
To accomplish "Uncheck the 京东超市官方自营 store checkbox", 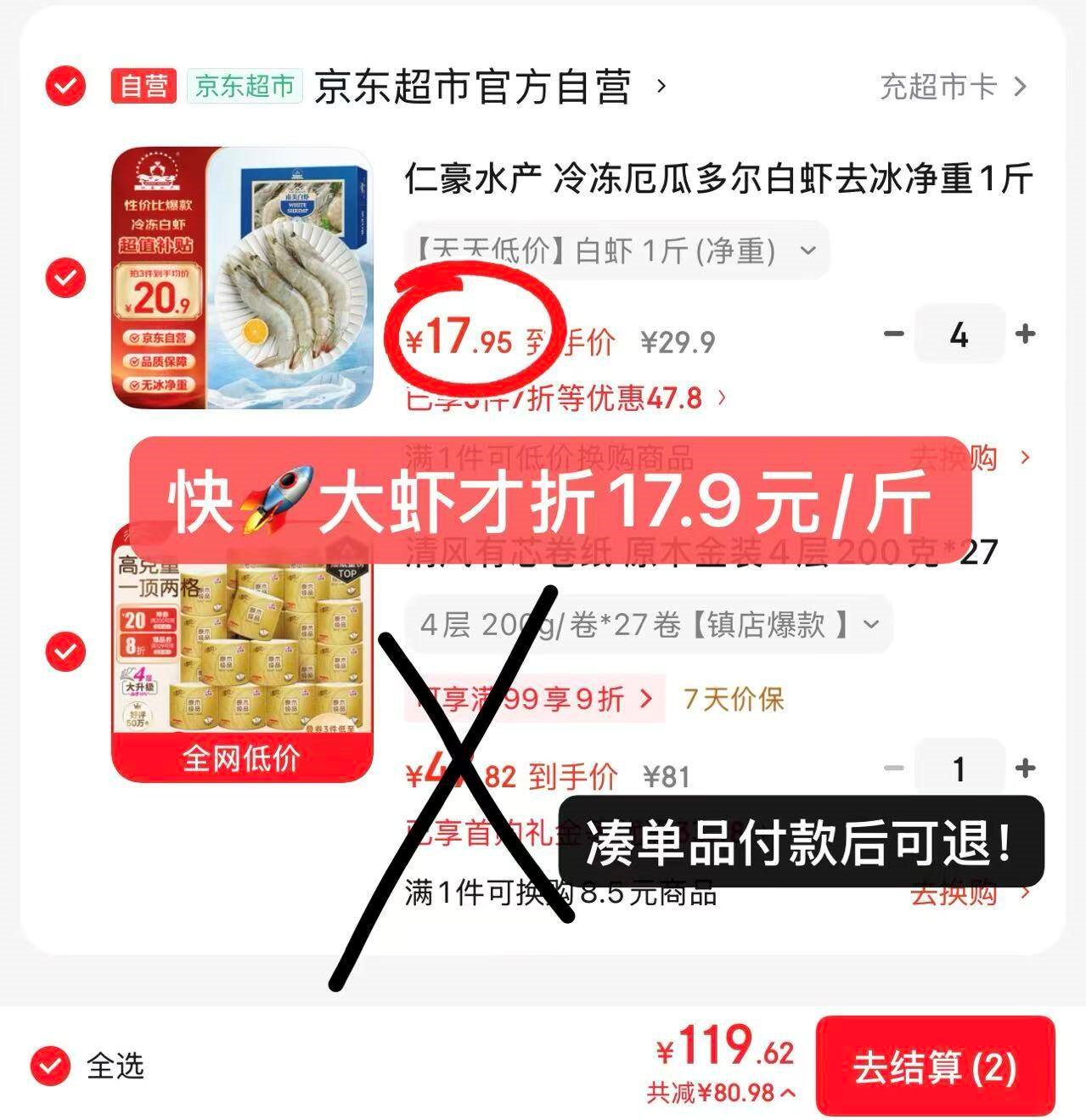I will [x=65, y=86].
